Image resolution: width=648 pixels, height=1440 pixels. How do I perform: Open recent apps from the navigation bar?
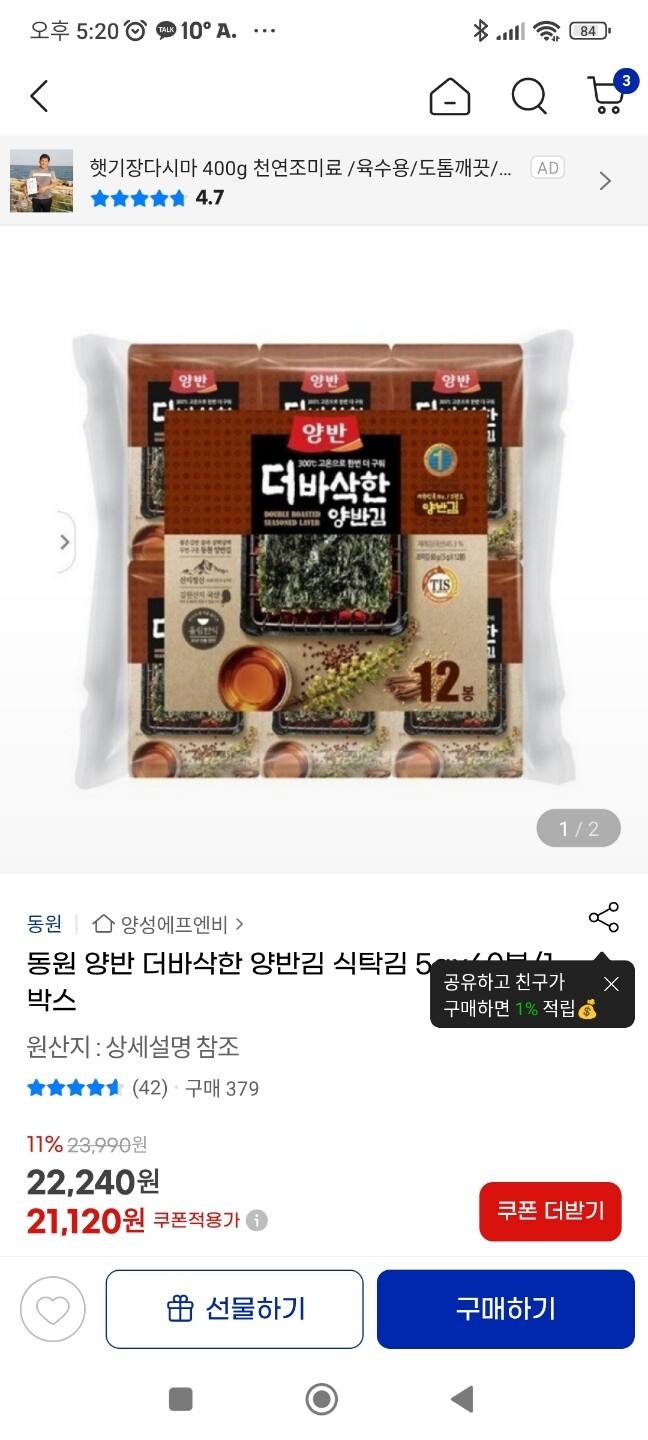[181, 1399]
